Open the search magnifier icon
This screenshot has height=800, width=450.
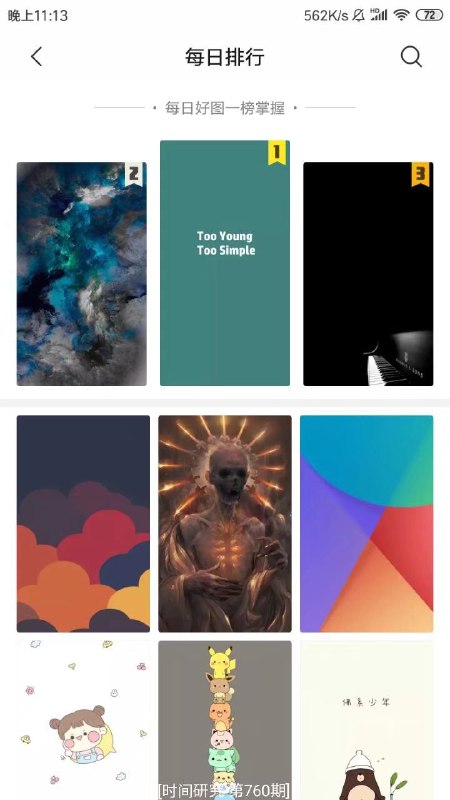coord(411,57)
